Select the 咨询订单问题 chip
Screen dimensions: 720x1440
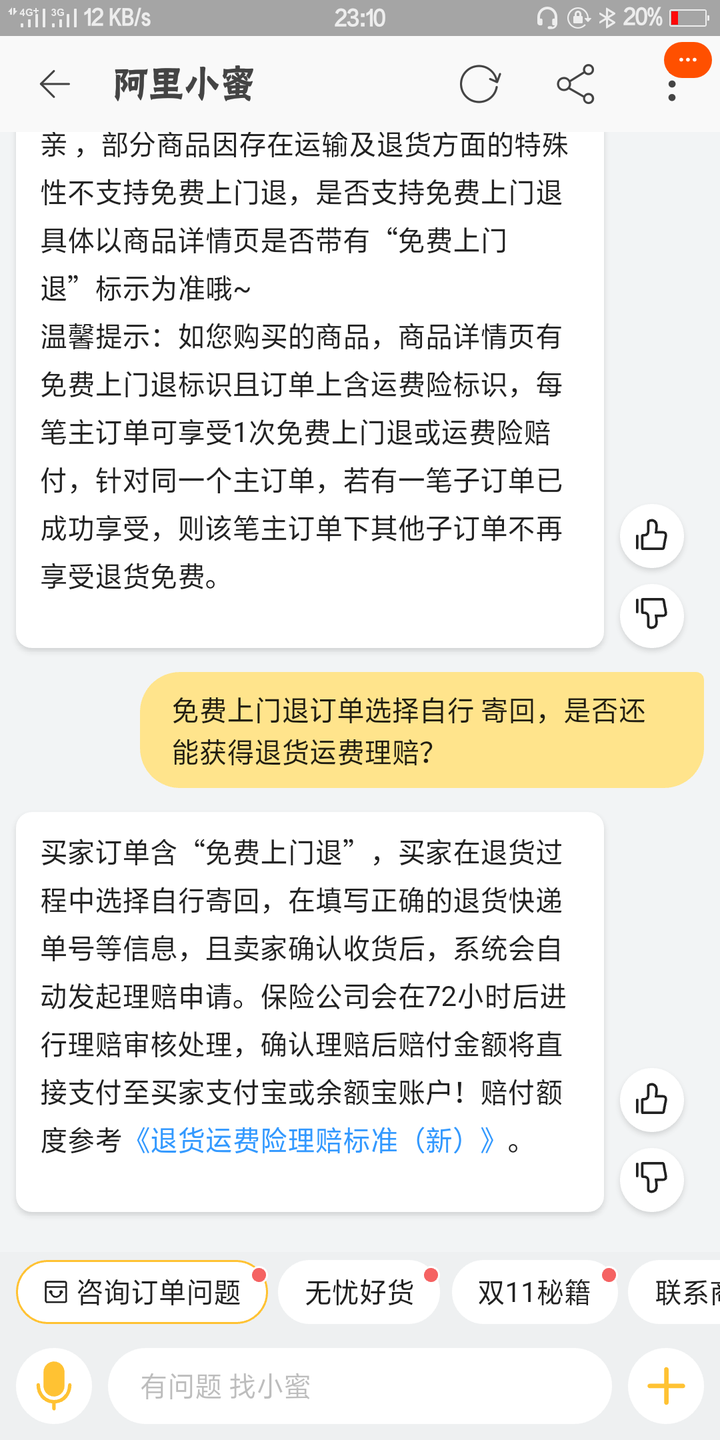coord(142,1292)
